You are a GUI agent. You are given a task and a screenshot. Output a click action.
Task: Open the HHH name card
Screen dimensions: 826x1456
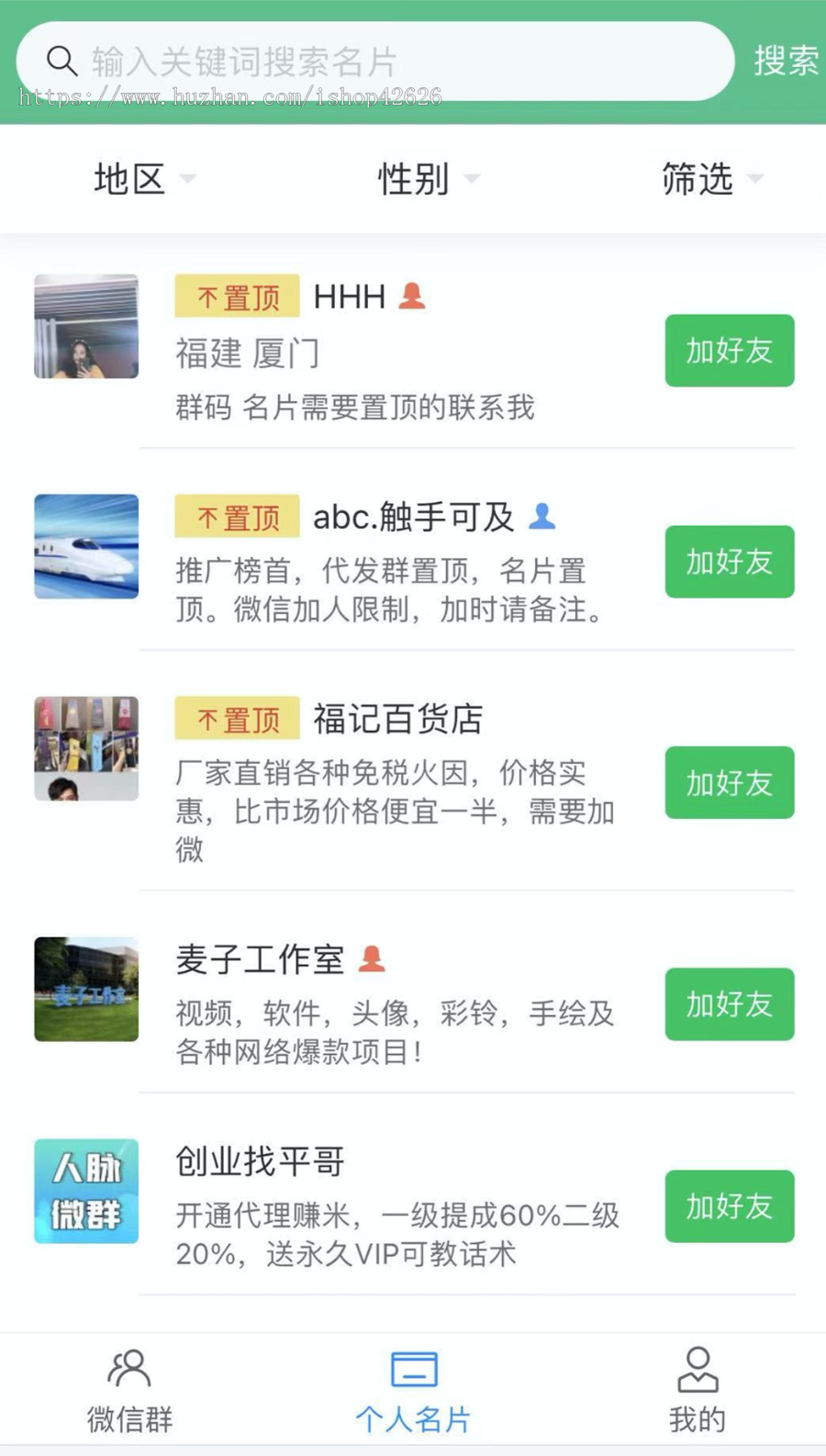coord(349,297)
